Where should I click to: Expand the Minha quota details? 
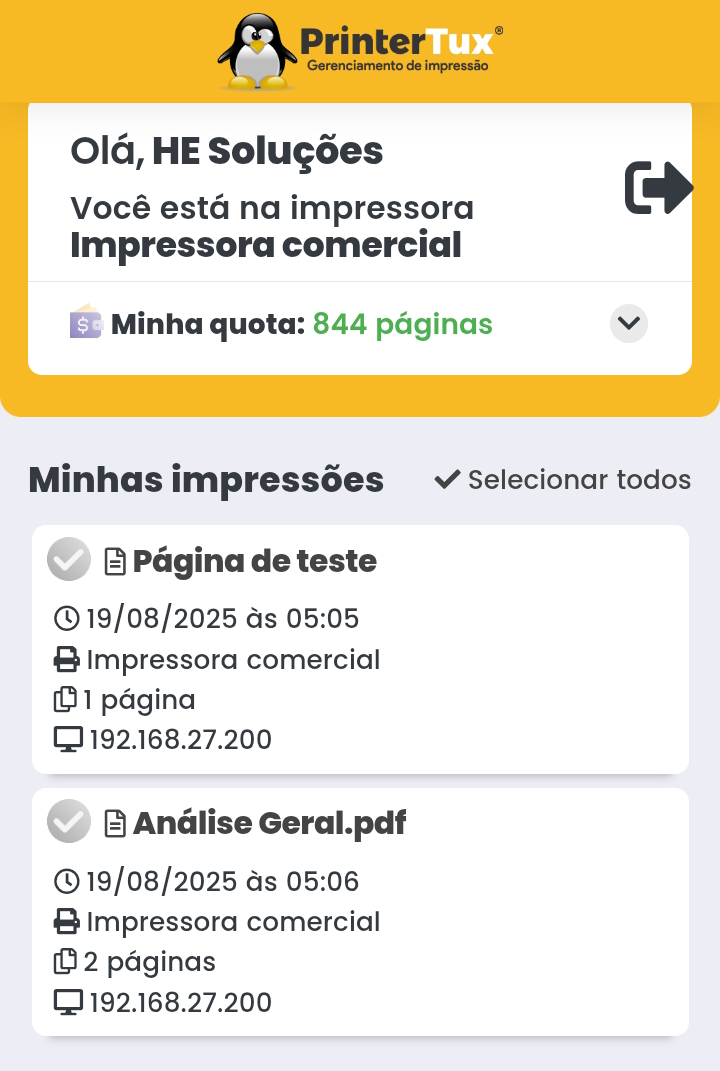[x=629, y=323]
